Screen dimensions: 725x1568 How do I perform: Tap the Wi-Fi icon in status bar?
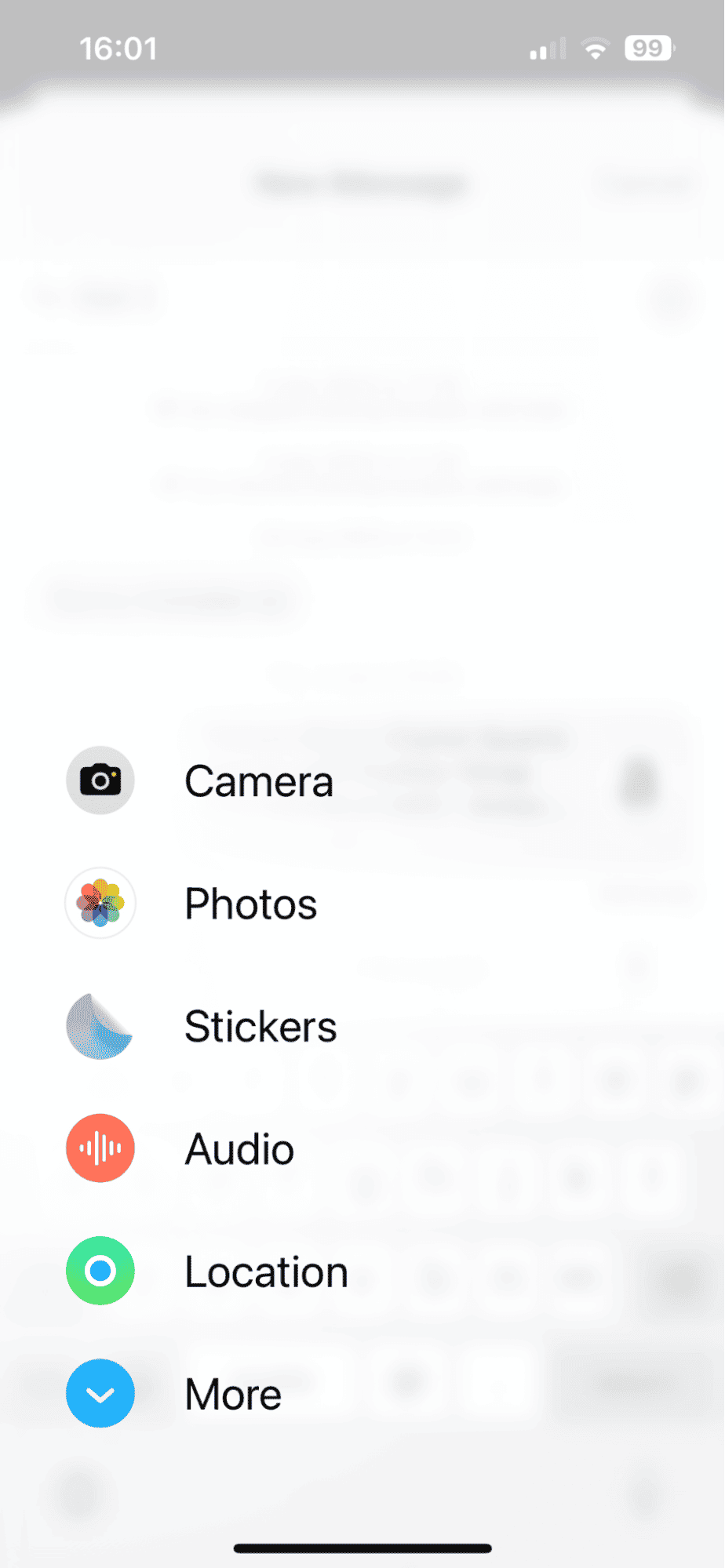coord(595,47)
